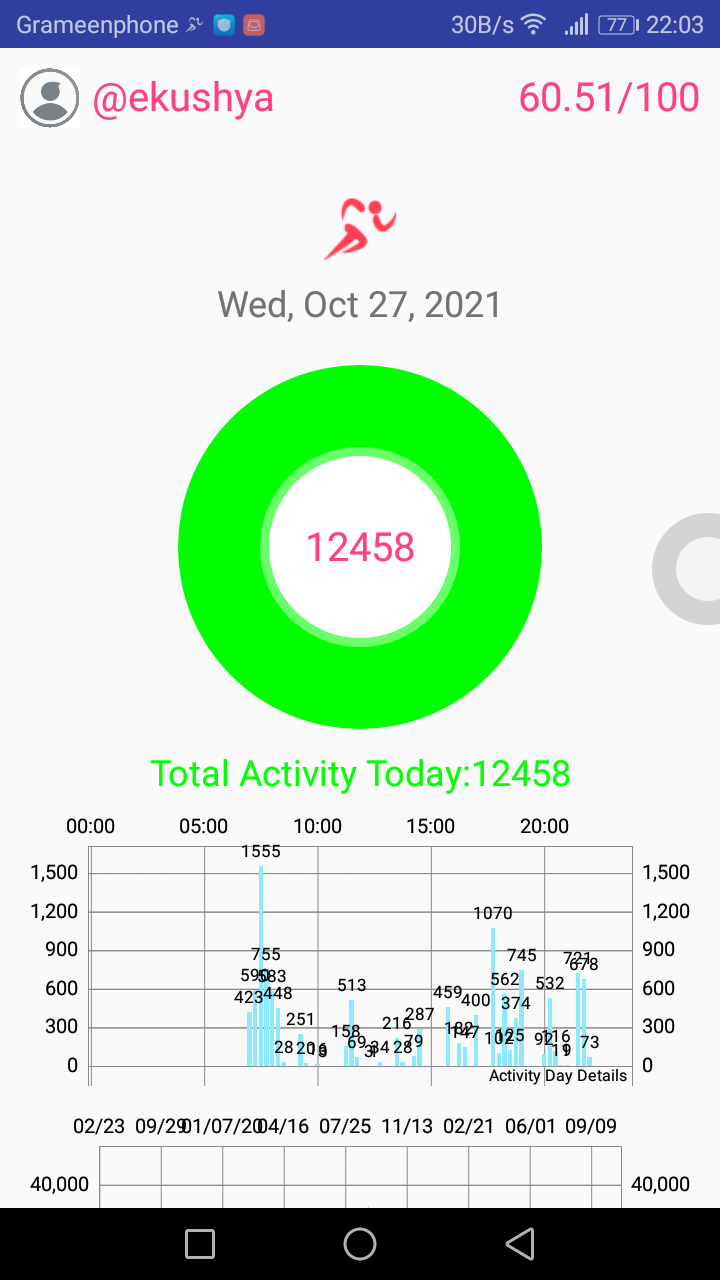Viewport: 720px width, 1280px height.
Task: Open the recent apps view
Action: pyautogui.click(x=200, y=1244)
